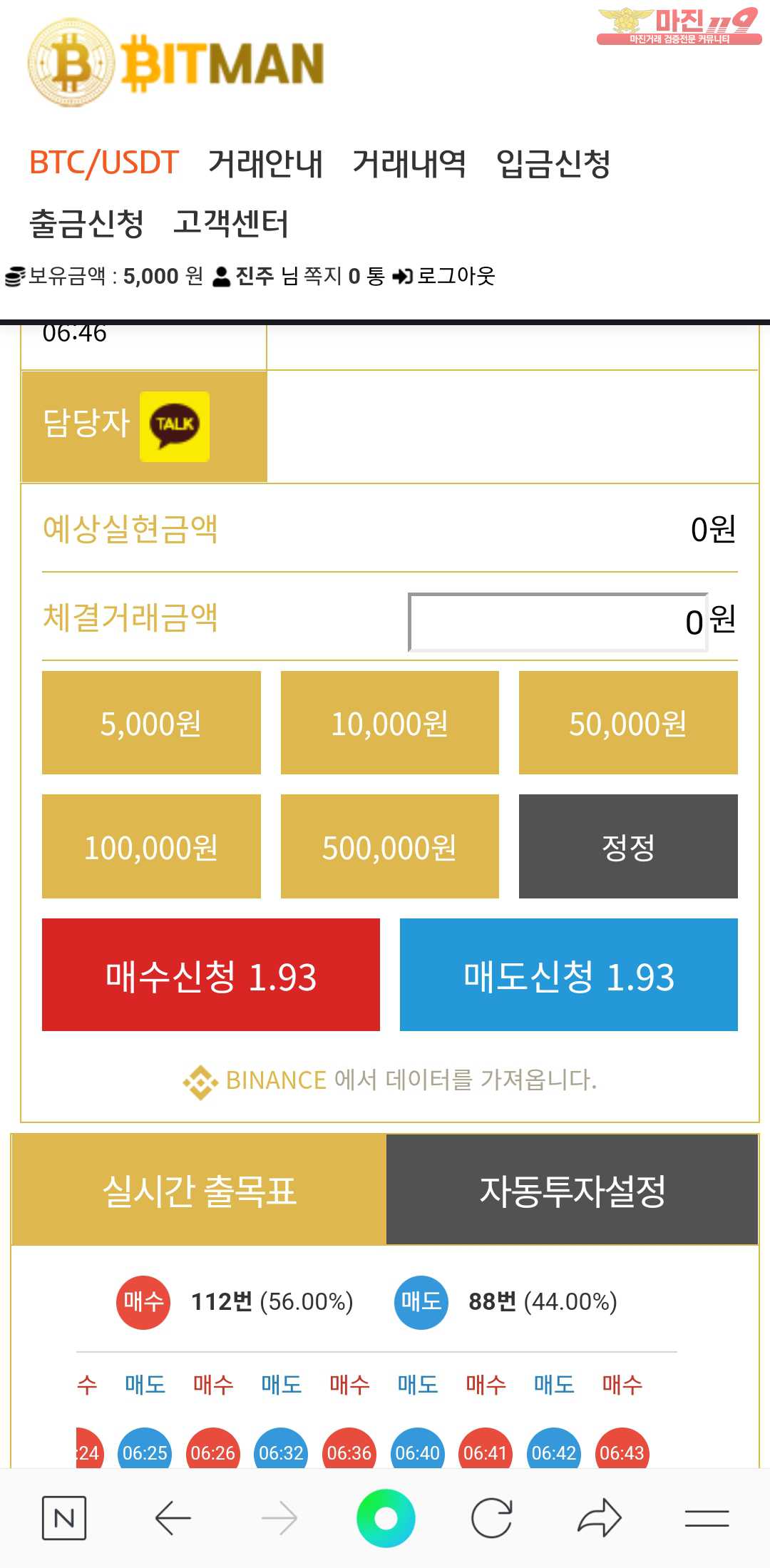Open the 입금신청 deposit request page
This screenshot has height=1568, width=770.
click(553, 163)
